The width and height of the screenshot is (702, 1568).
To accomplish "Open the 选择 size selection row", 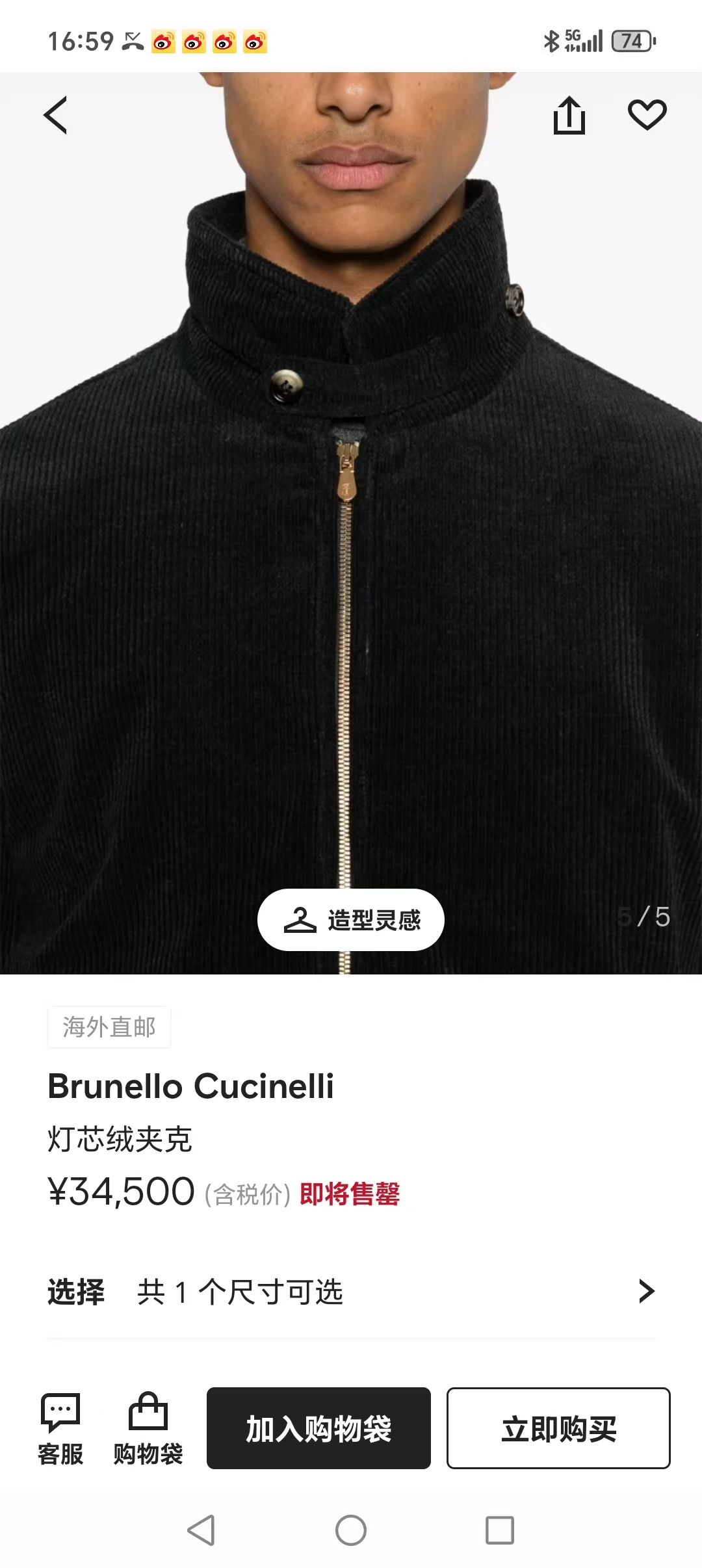I will pyautogui.click(x=351, y=1292).
